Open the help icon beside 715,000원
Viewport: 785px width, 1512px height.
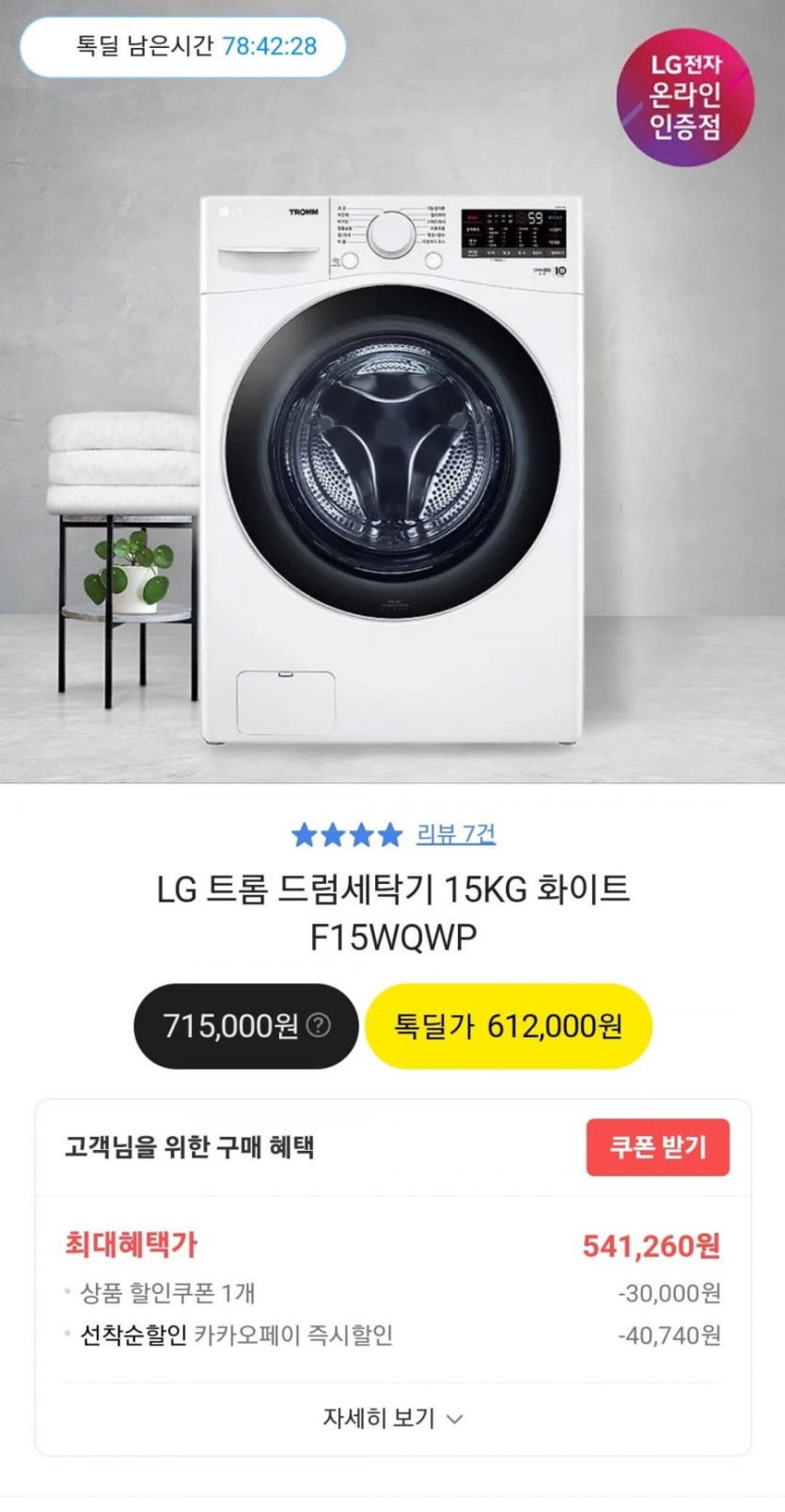coord(320,1025)
